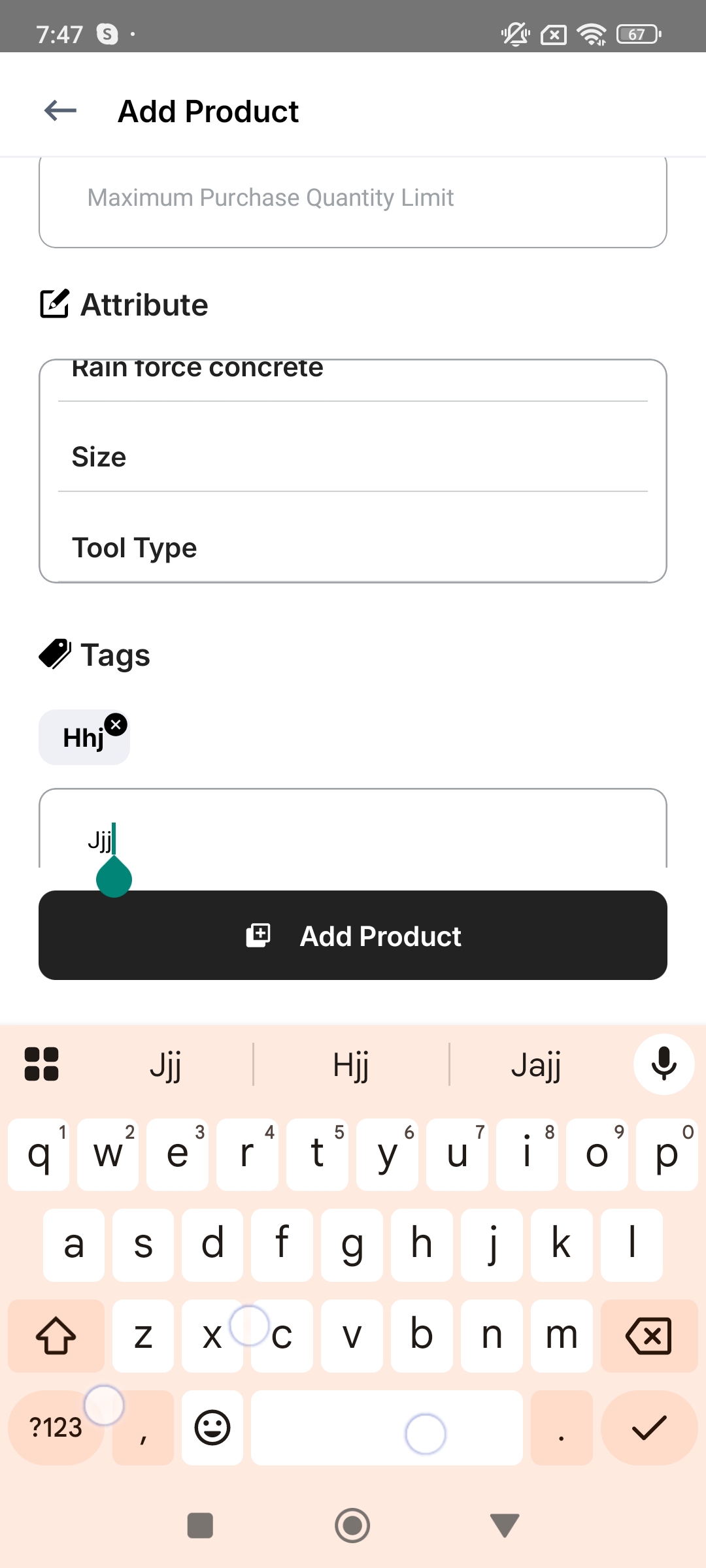
Task: Delete a character with backspace key
Action: pyautogui.click(x=649, y=1335)
